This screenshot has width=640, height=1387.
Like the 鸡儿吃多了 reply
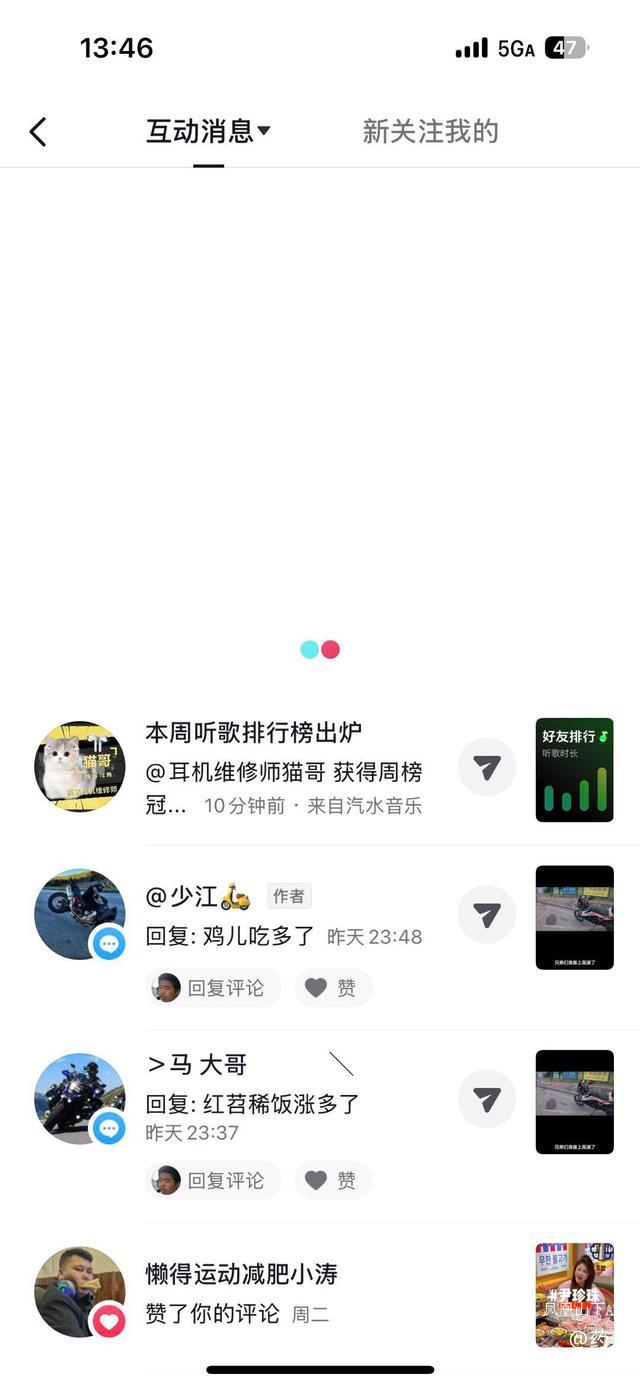click(334, 988)
